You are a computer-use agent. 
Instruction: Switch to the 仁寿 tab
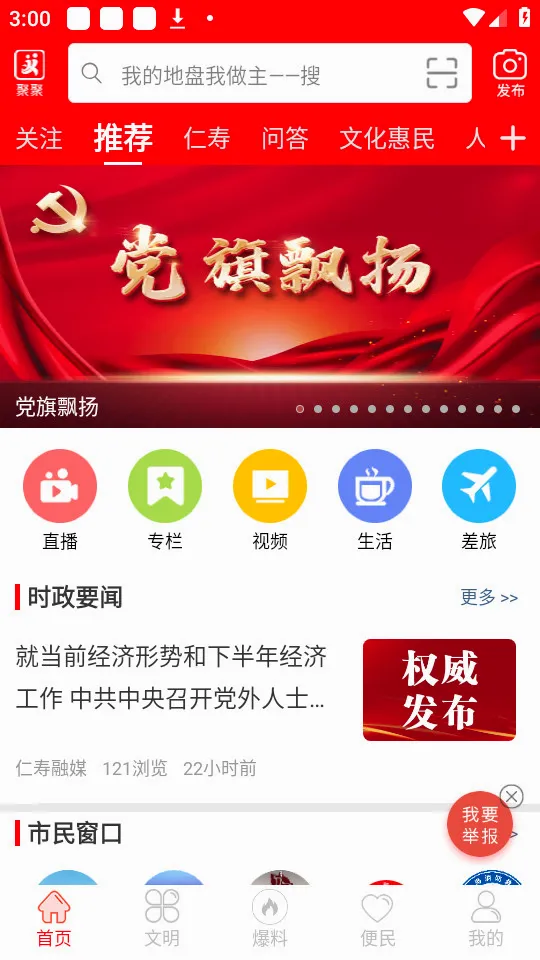tap(207, 138)
